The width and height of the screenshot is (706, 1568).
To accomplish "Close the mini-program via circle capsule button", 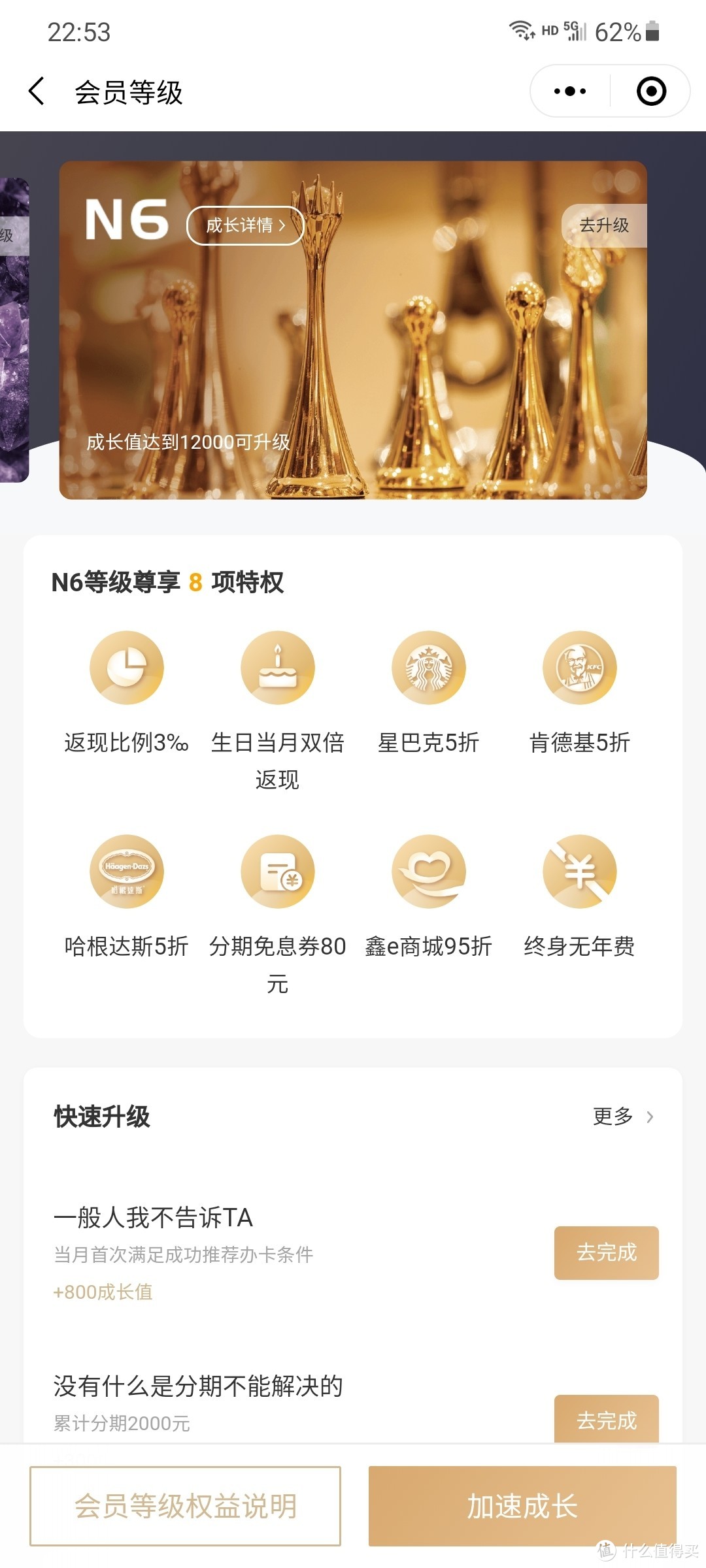I will [x=650, y=91].
